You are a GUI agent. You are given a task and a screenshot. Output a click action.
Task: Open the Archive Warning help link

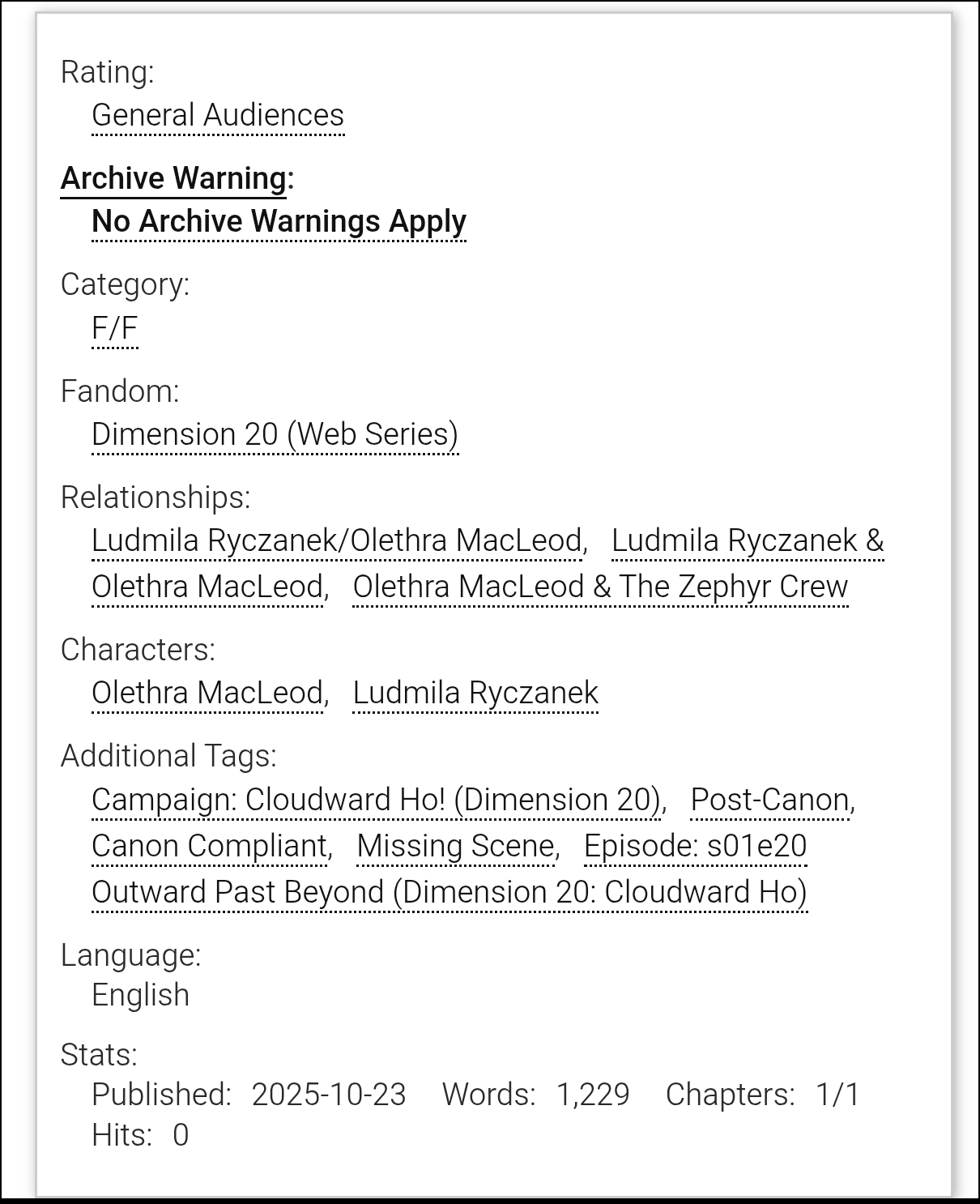click(x=173, y=178)
